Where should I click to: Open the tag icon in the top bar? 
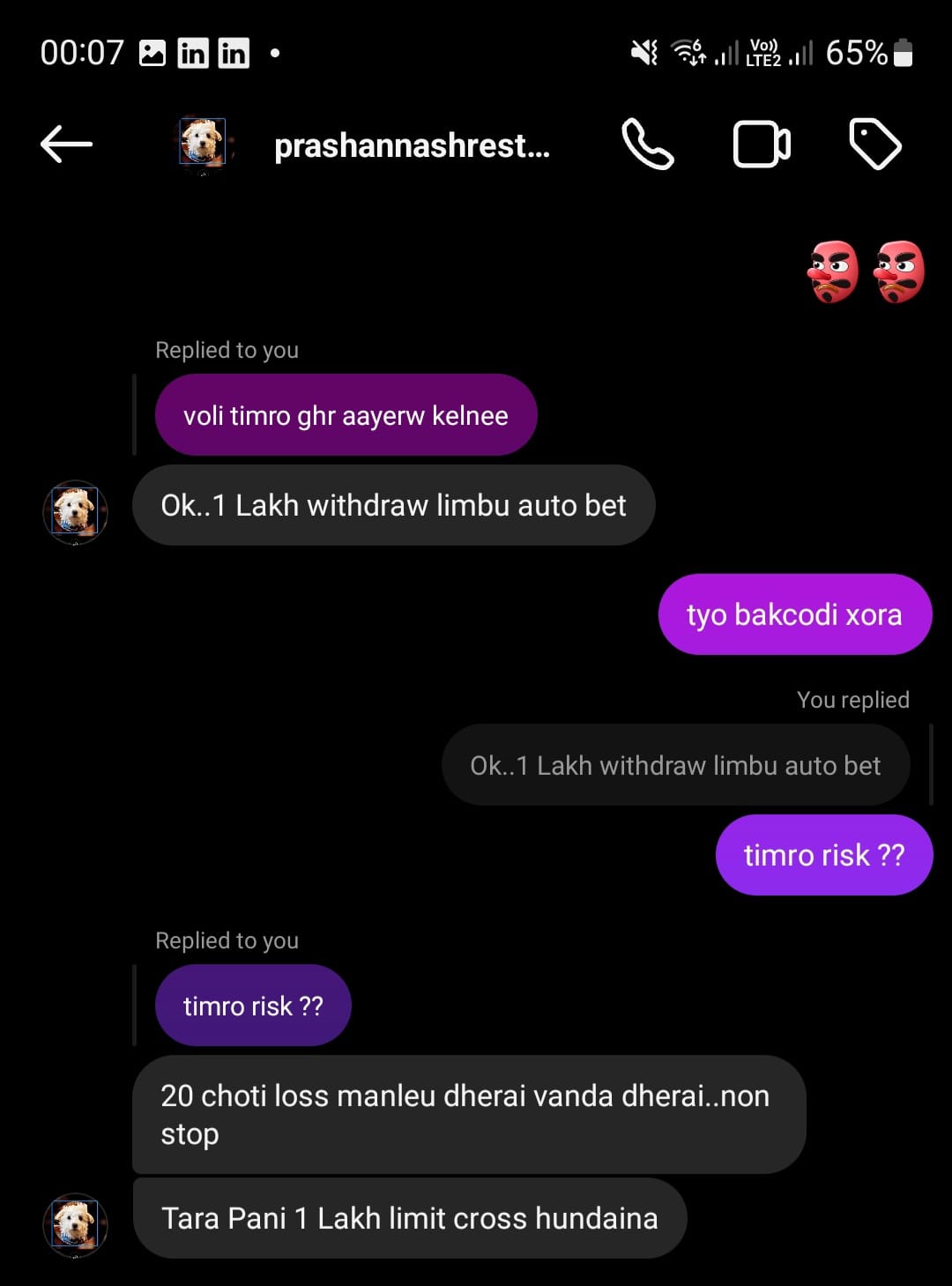tap(875, 143)
